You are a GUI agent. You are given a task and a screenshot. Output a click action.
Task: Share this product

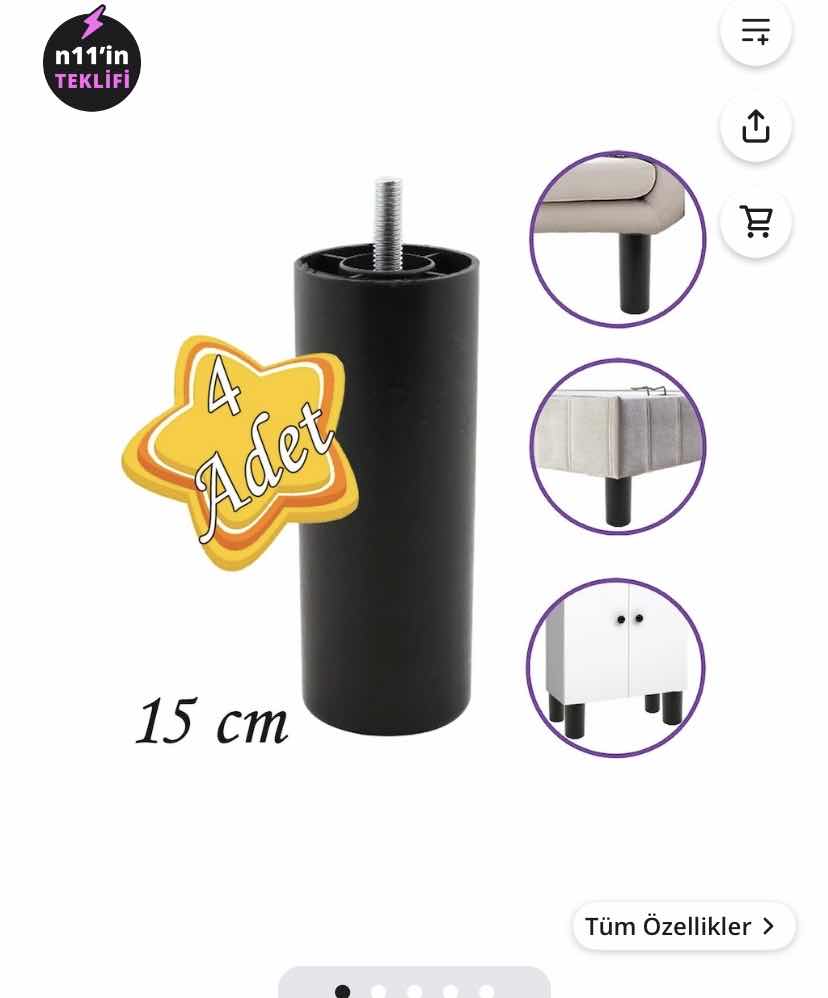756,127
